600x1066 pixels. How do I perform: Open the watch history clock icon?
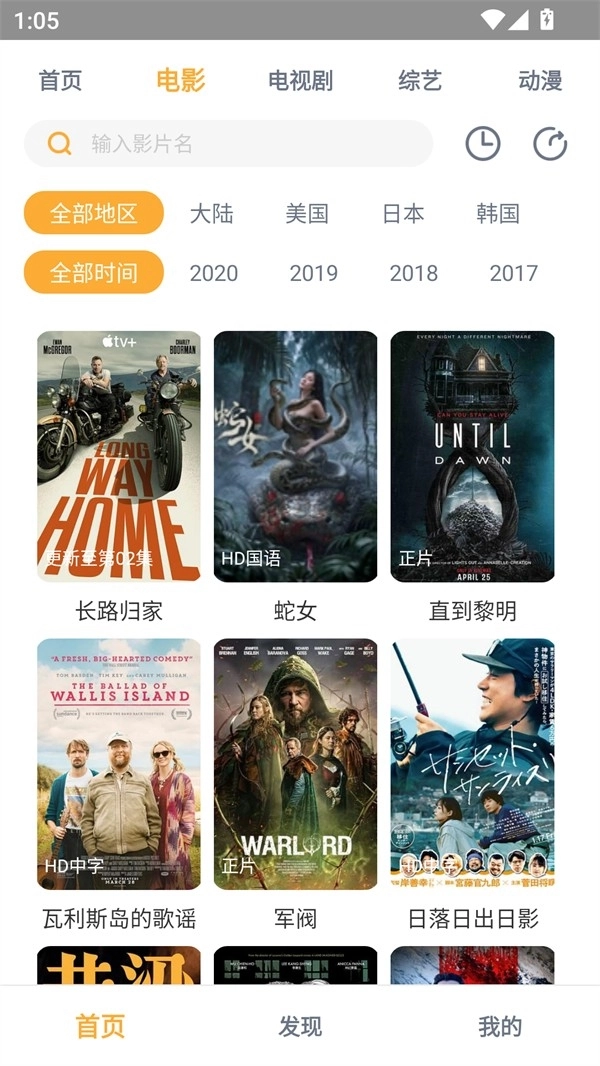click(482, 144)
